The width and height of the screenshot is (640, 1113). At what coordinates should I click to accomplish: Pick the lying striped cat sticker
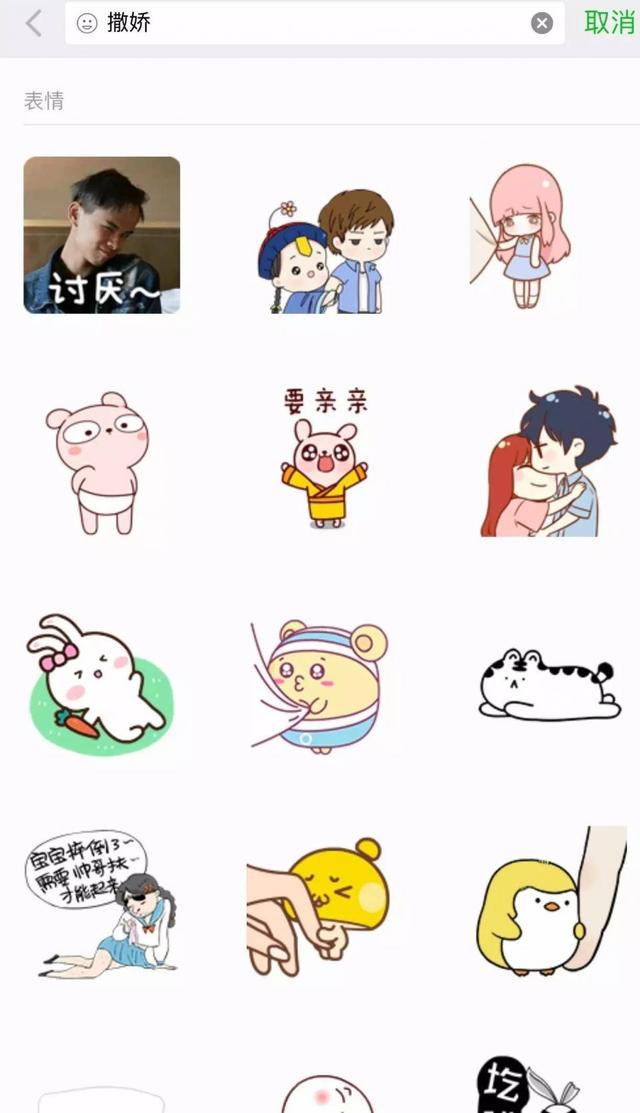point(546,686)
